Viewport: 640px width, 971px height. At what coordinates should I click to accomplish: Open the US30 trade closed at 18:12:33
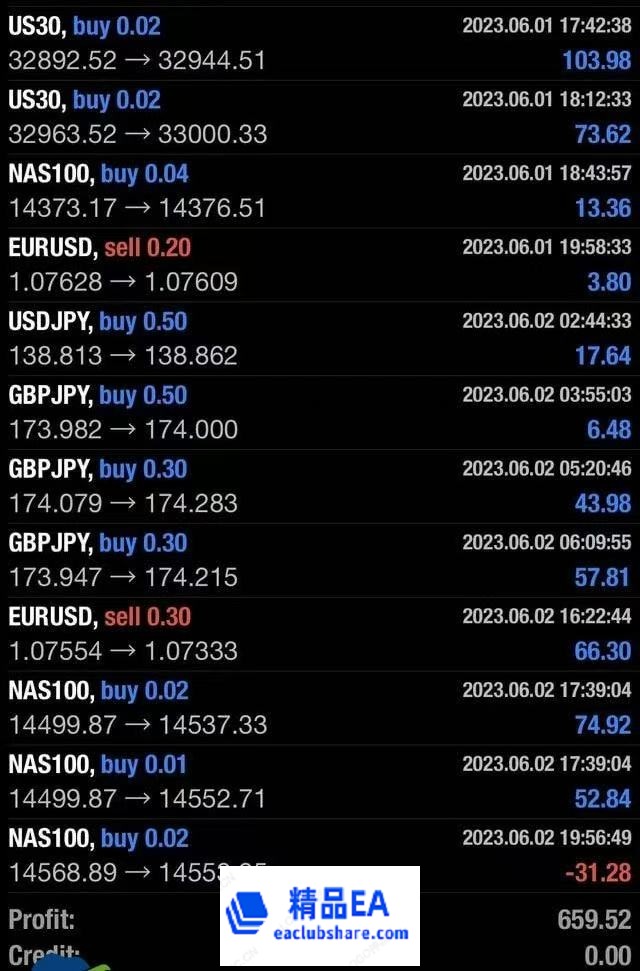[x=320, y=117]
